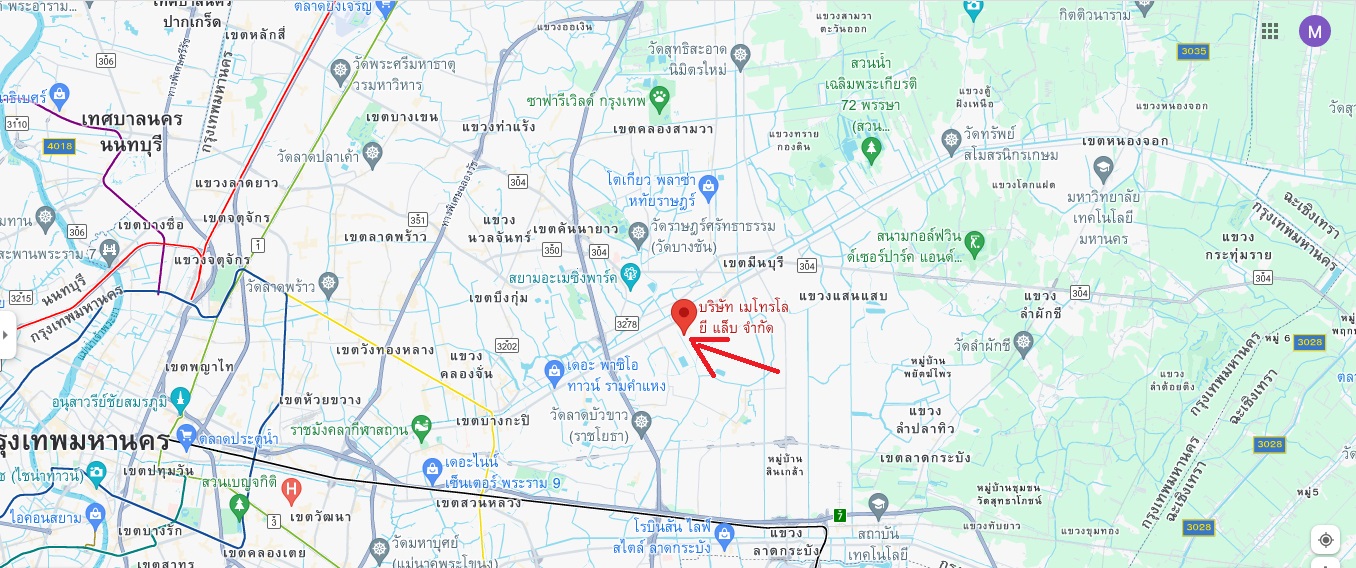1356x568 pixels.
Task: Tap the วัดลำผักชี temple marker
Action: click(x=1022, y=344)
